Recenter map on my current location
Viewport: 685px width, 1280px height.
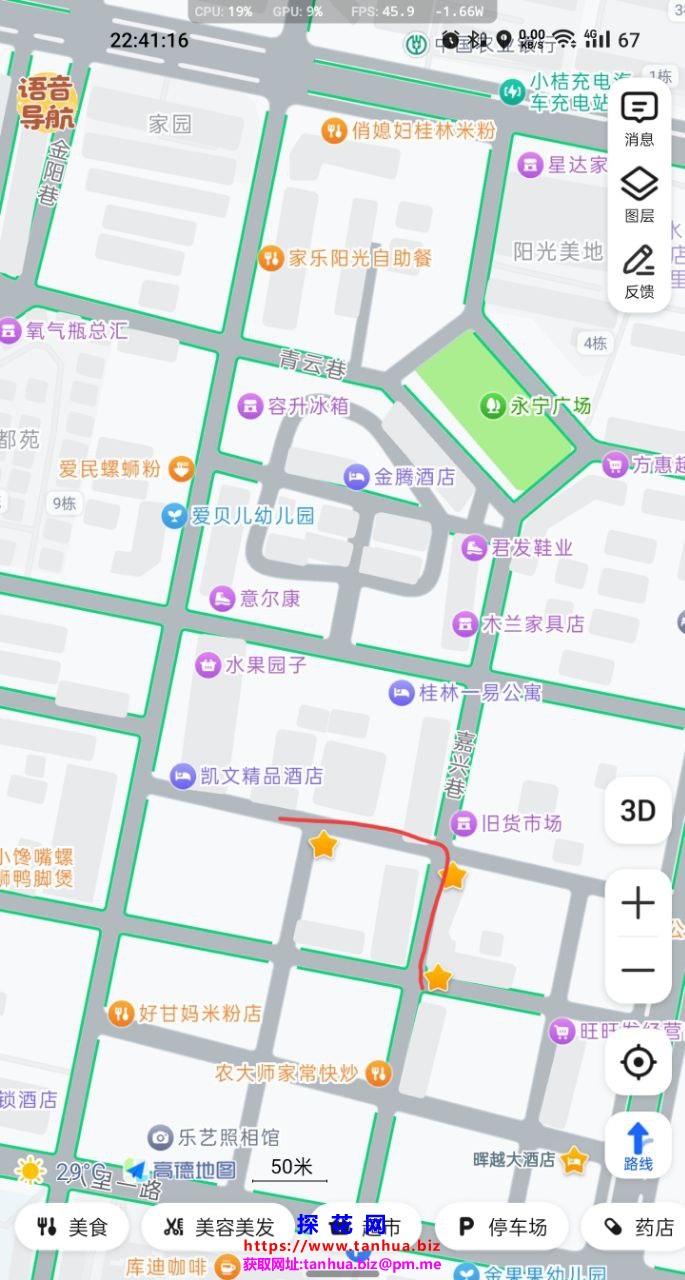[x=637, y=1062]
